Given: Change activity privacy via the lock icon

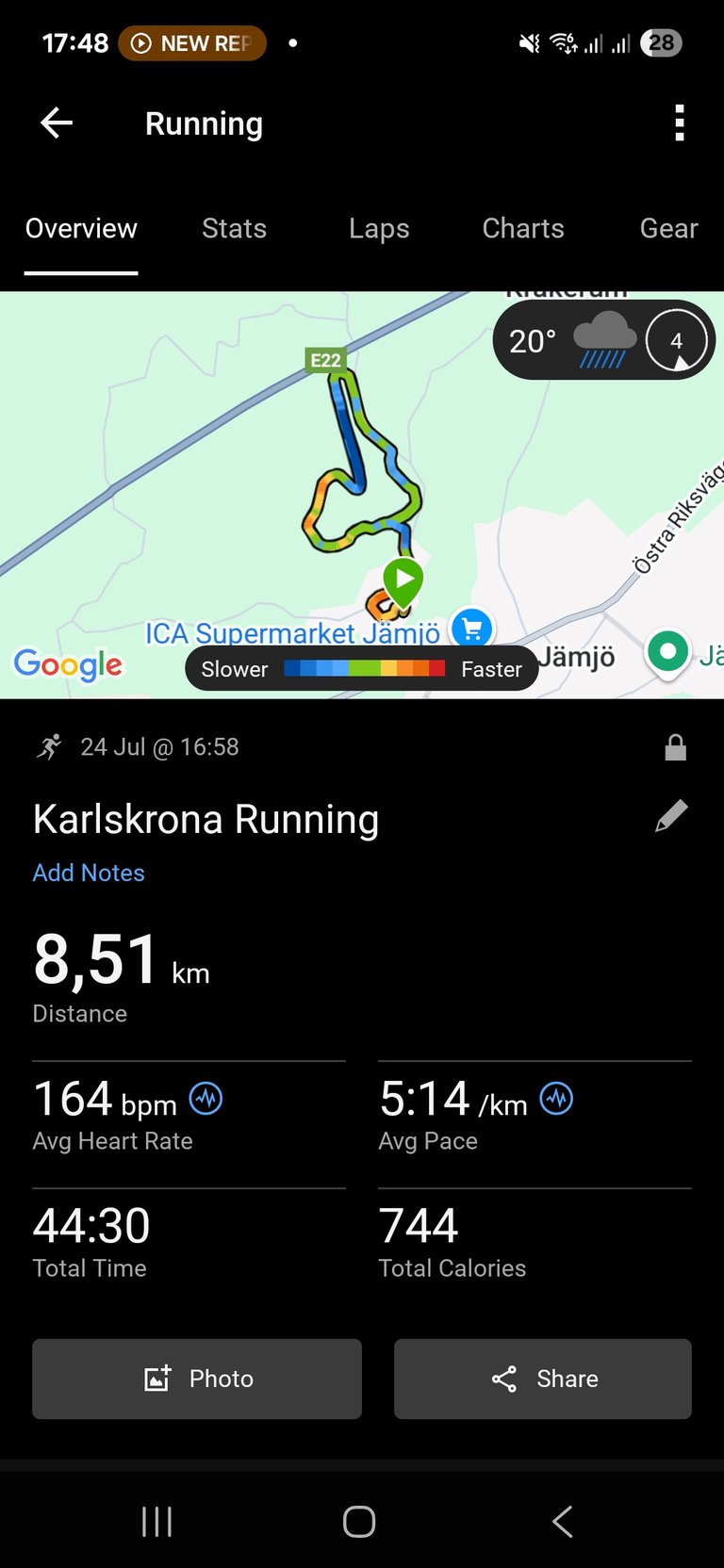Looking at the screenshot, I should 675,748.
